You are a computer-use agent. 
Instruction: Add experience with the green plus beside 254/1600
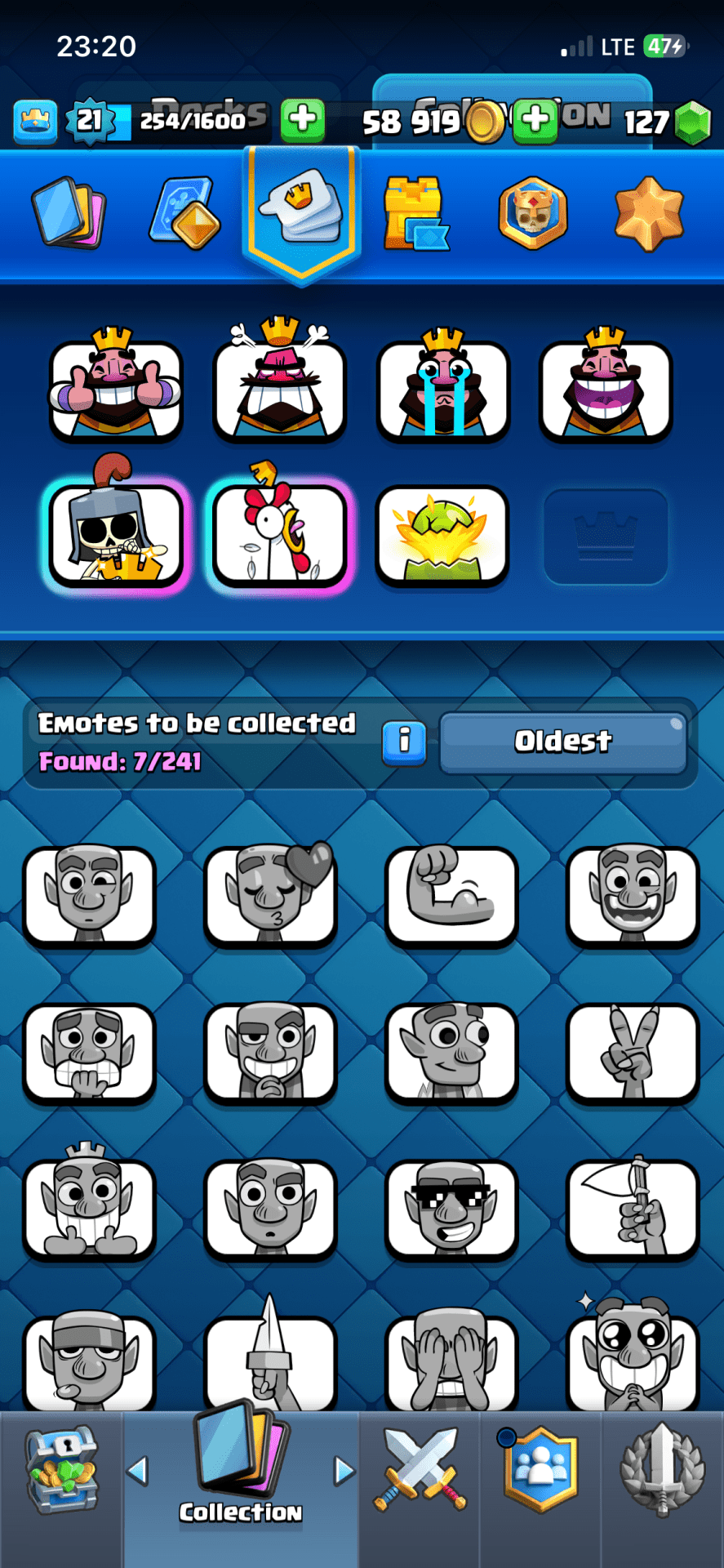(303, 120)
